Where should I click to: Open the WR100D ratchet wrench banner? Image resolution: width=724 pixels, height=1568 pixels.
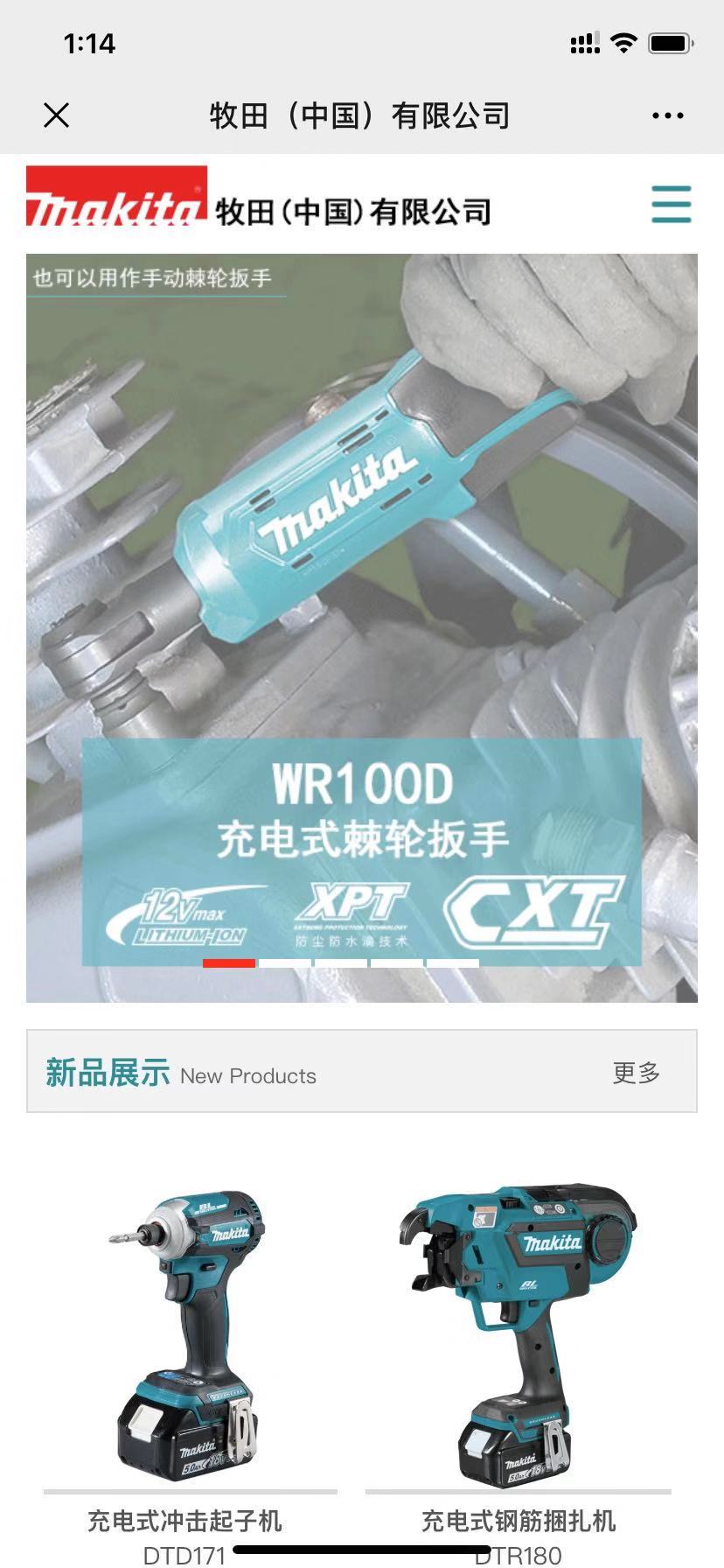pyautogui.click(x=361, y=612)
